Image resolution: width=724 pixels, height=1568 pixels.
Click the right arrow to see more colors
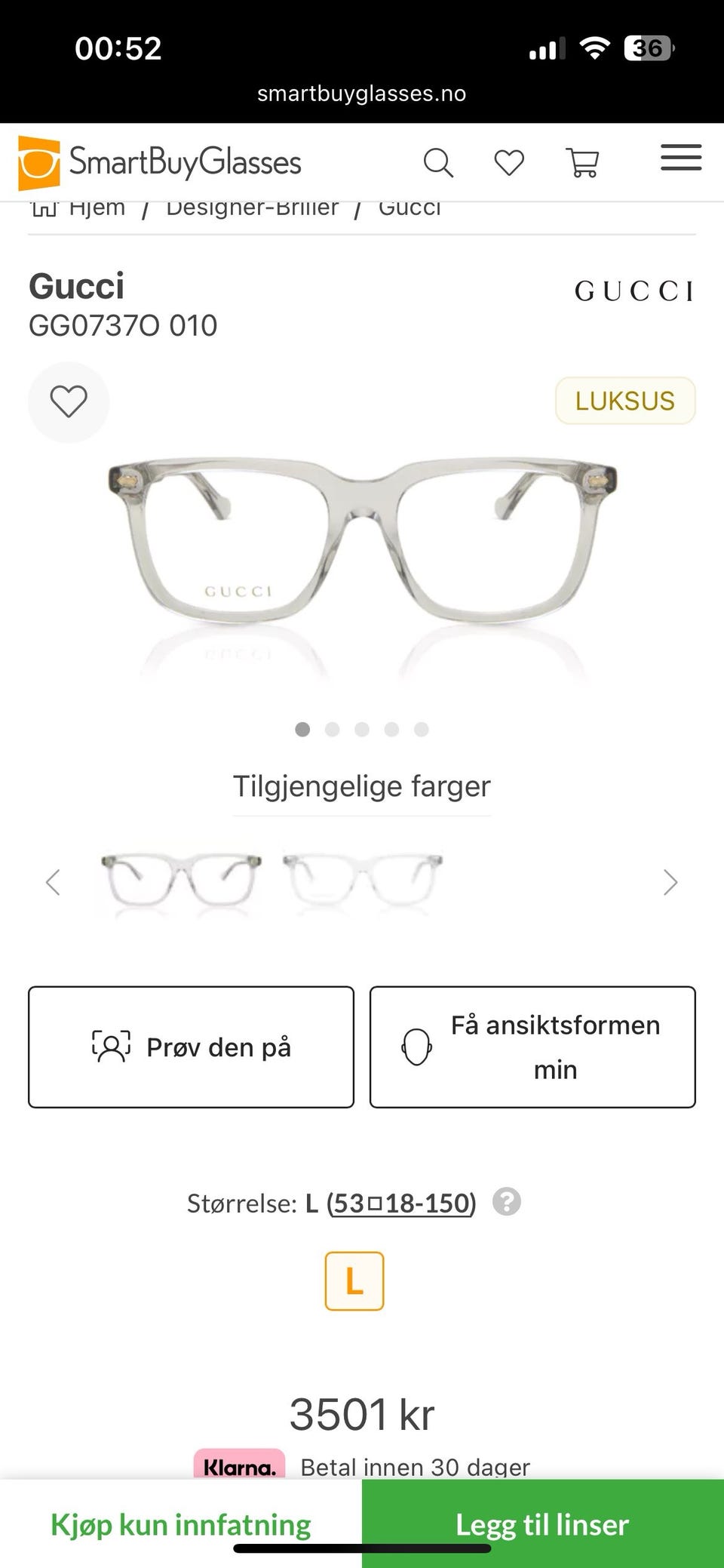click(670, 881)
